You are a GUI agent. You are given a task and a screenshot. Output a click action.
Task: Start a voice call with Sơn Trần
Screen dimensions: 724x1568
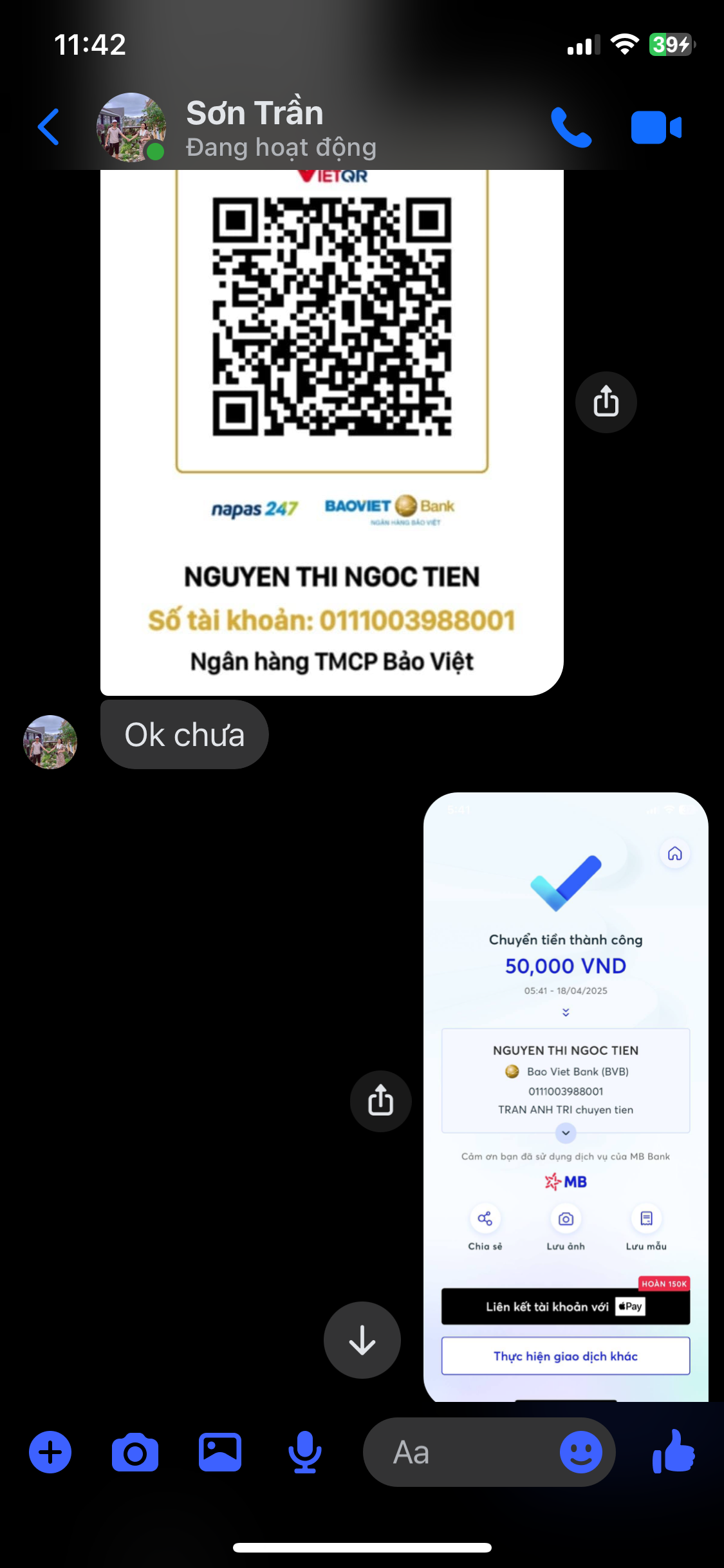coord(571,127)
